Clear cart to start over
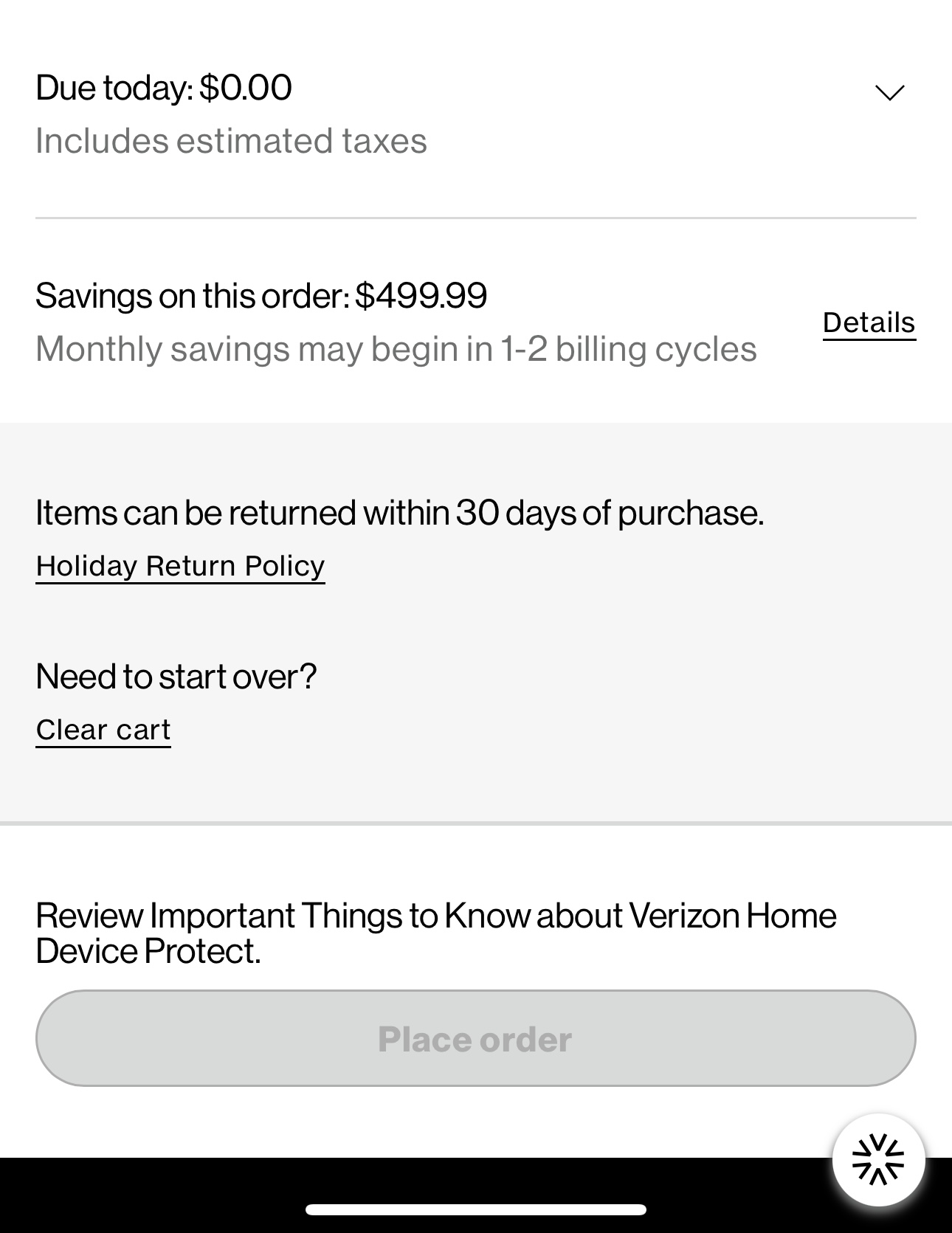Viewport: 952px width, 1233px height. coord(103,731)
